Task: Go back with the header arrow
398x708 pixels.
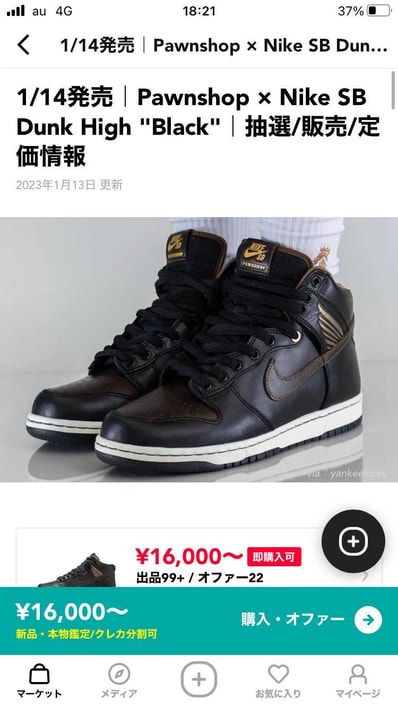Action: (x=23, y=45)
